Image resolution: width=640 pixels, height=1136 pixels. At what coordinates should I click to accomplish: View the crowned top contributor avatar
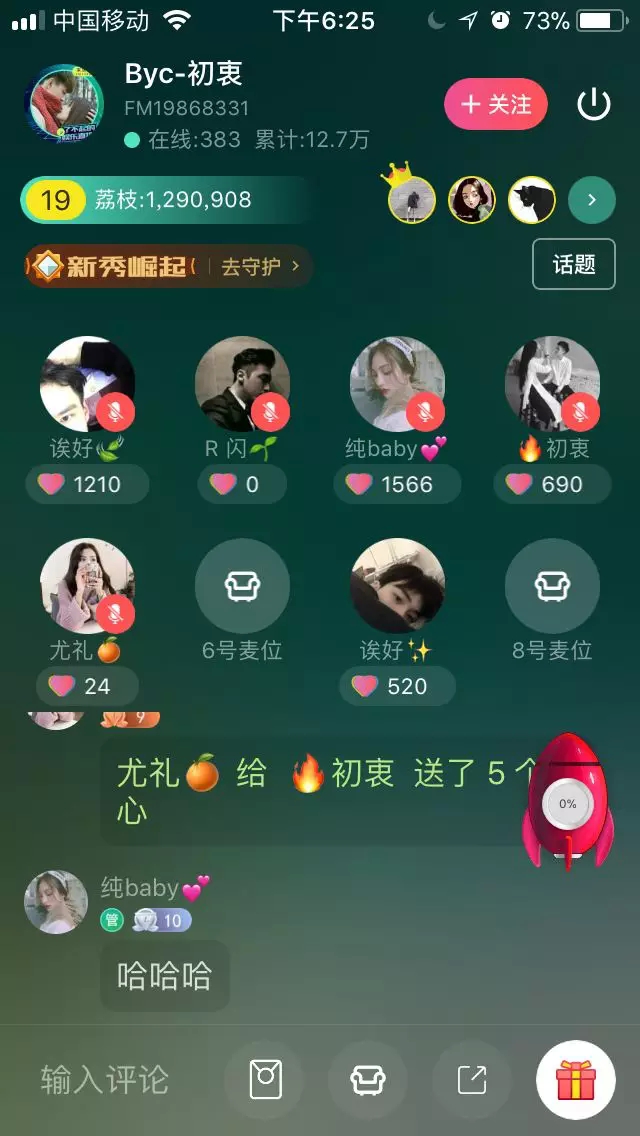(411, 200)
